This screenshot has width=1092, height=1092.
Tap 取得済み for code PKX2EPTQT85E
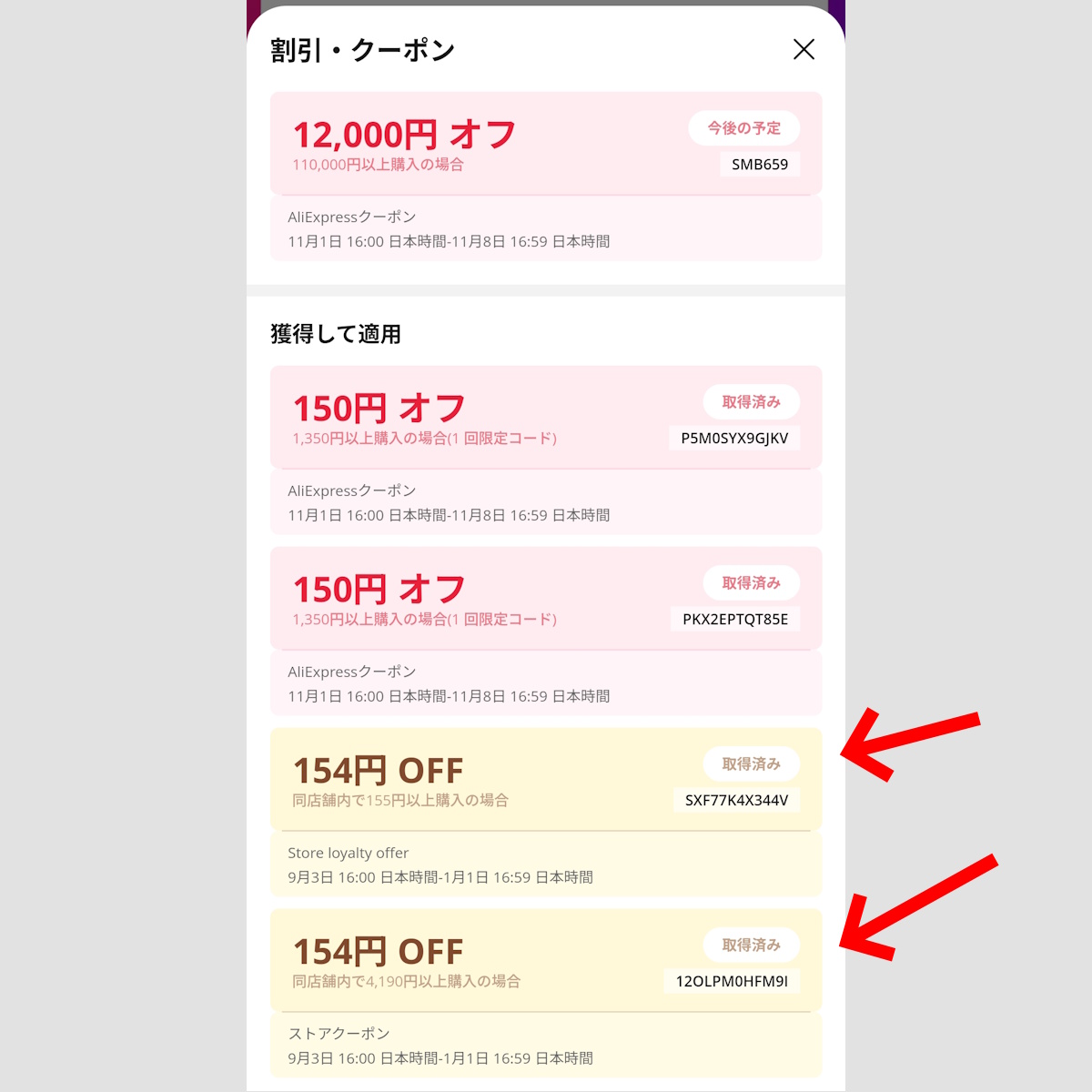[x=751, y=583]
